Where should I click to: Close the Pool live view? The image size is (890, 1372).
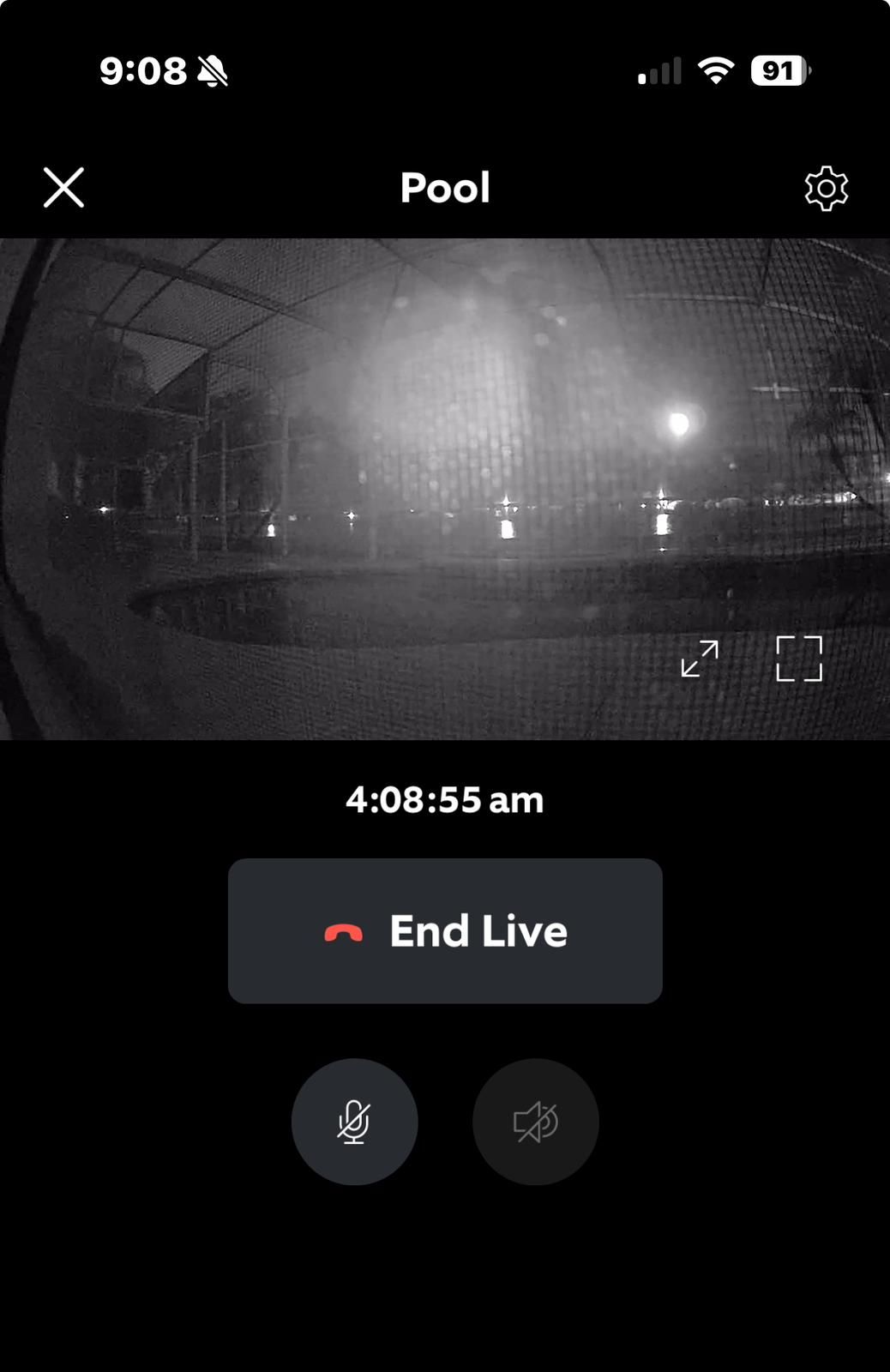(x=63, y=188)
